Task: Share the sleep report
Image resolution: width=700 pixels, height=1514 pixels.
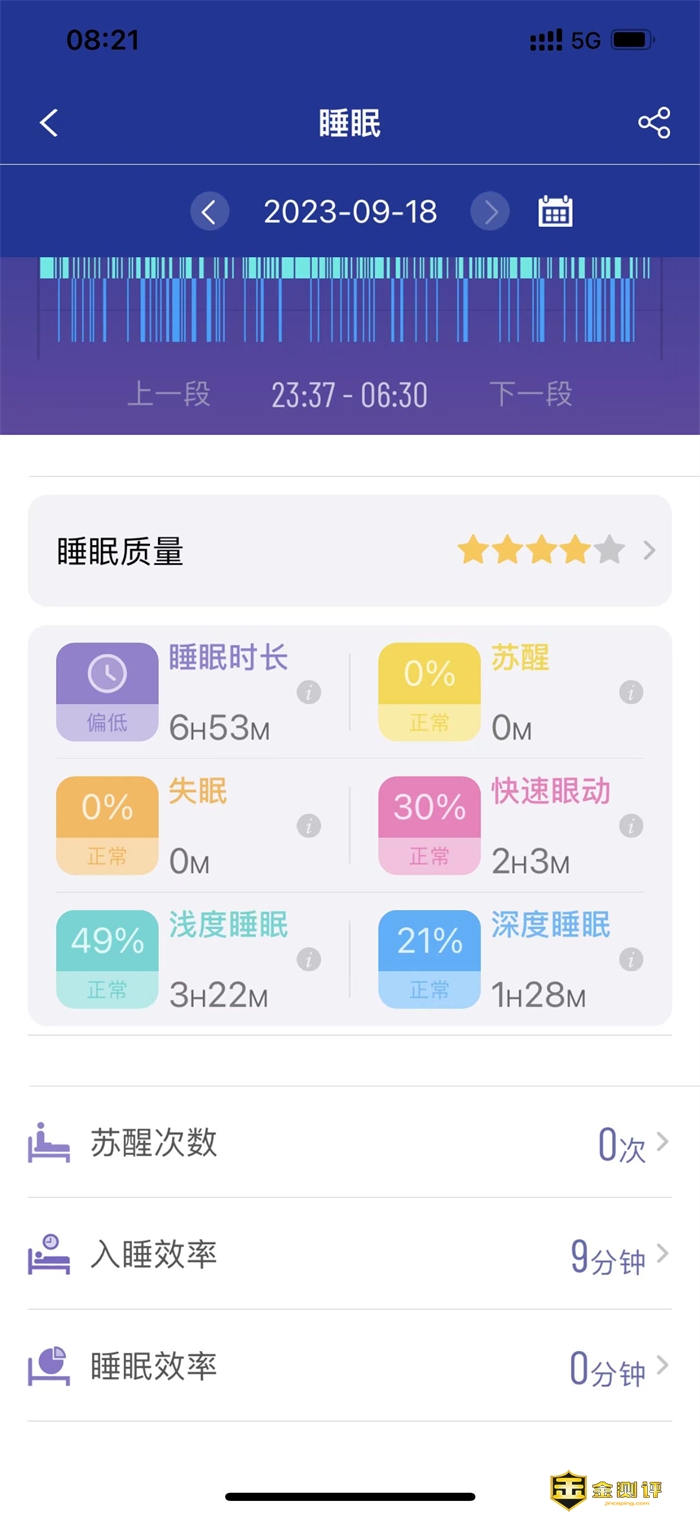Action: click(x=654, y=123)
